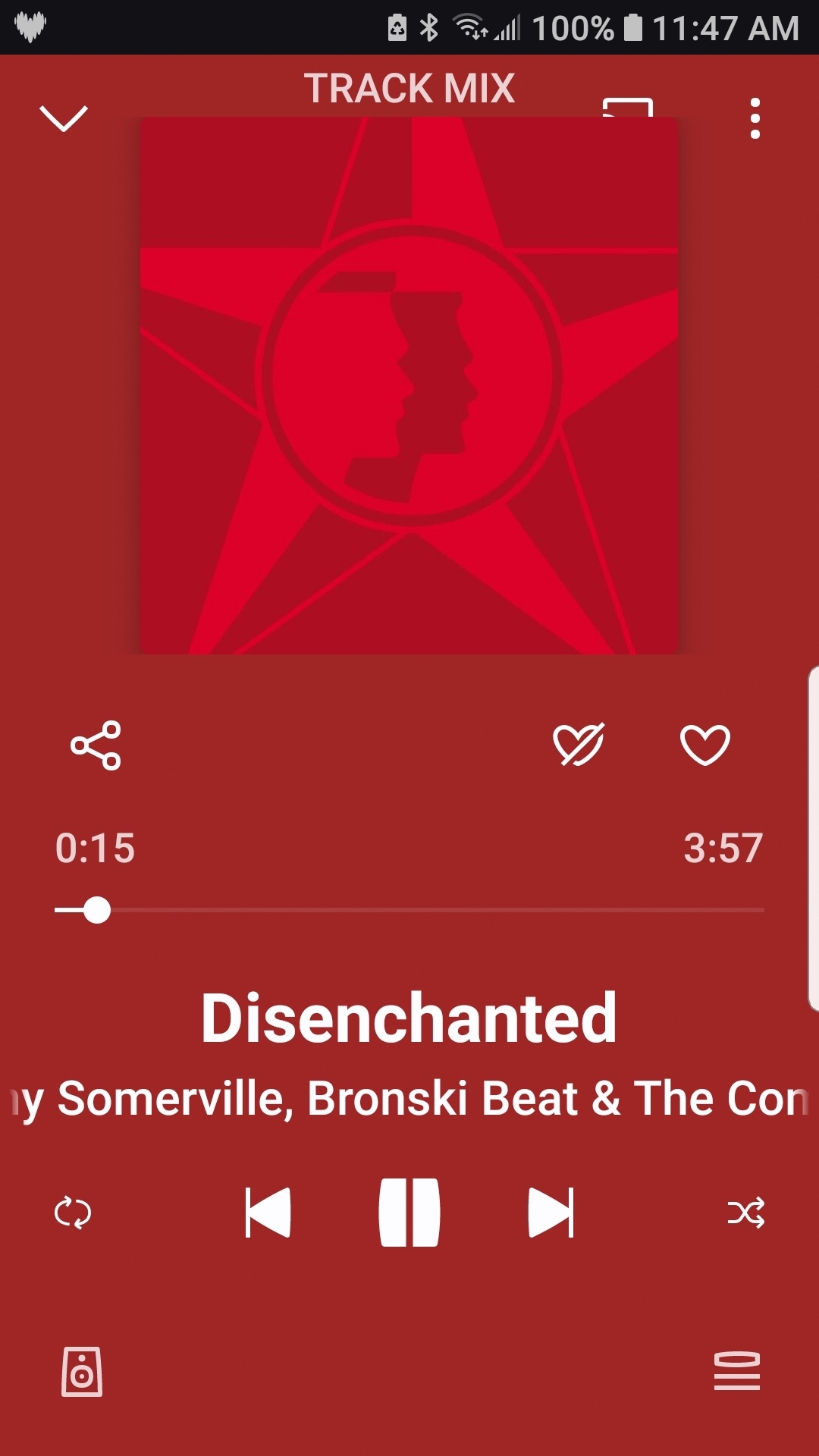Mark track as don't like with crossed heart
The image size is (819, 1456).
click(578, 745)
